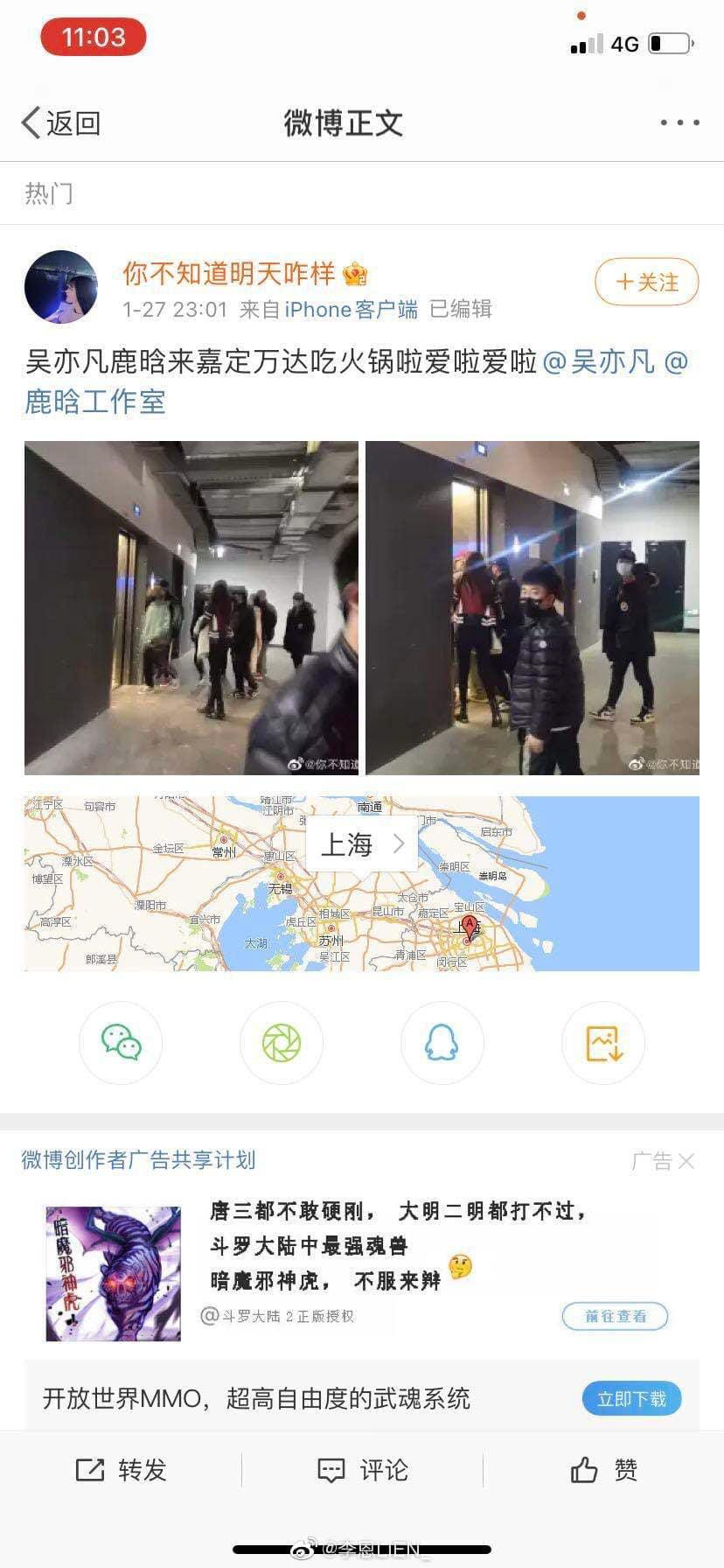The height and width of the screenshot is (1568, 724).
Task: Repost with the 转发 button
Action: [121, 1470]
